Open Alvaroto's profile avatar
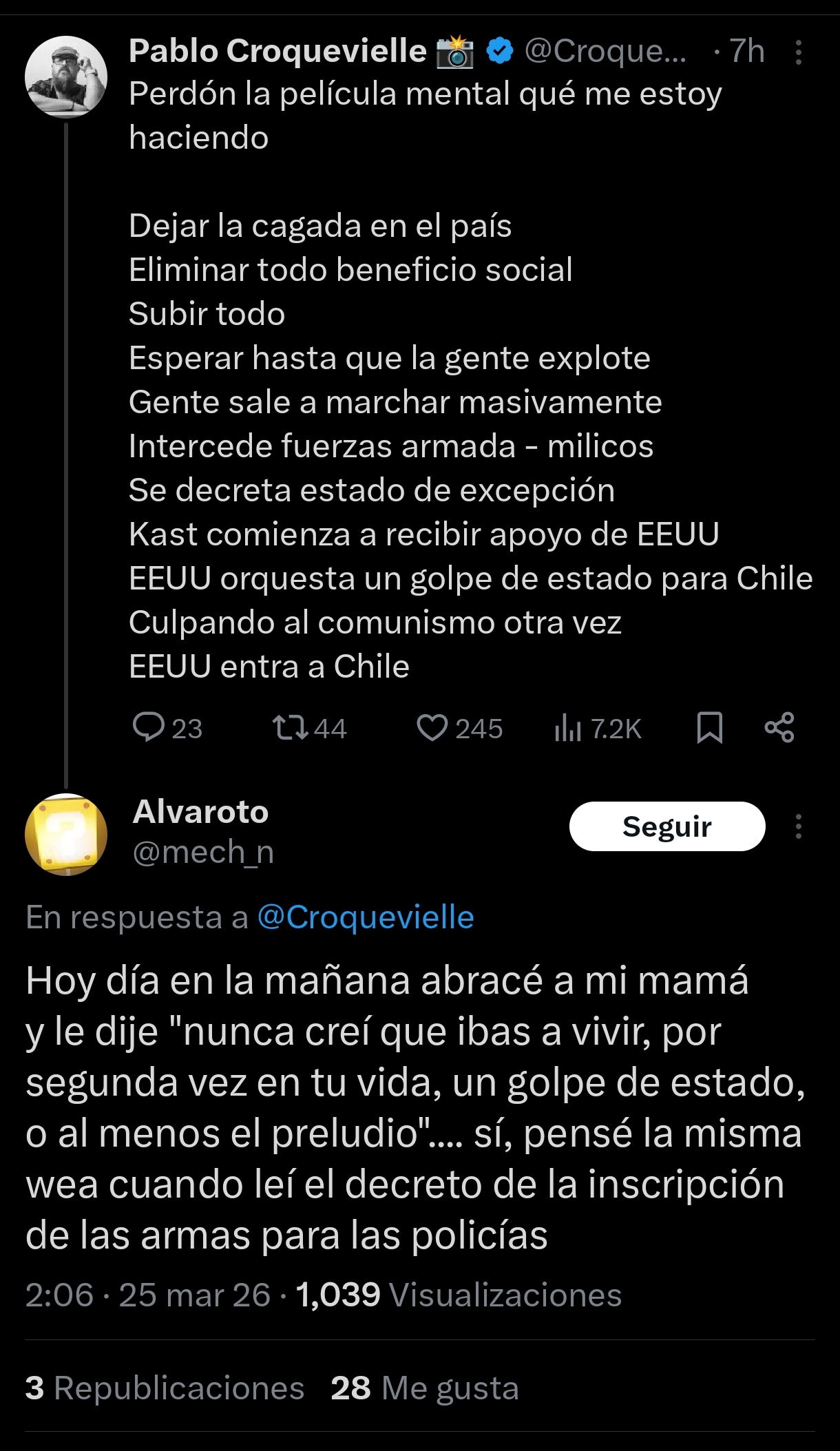The image size is (840, 1451). tap(66, 834)
